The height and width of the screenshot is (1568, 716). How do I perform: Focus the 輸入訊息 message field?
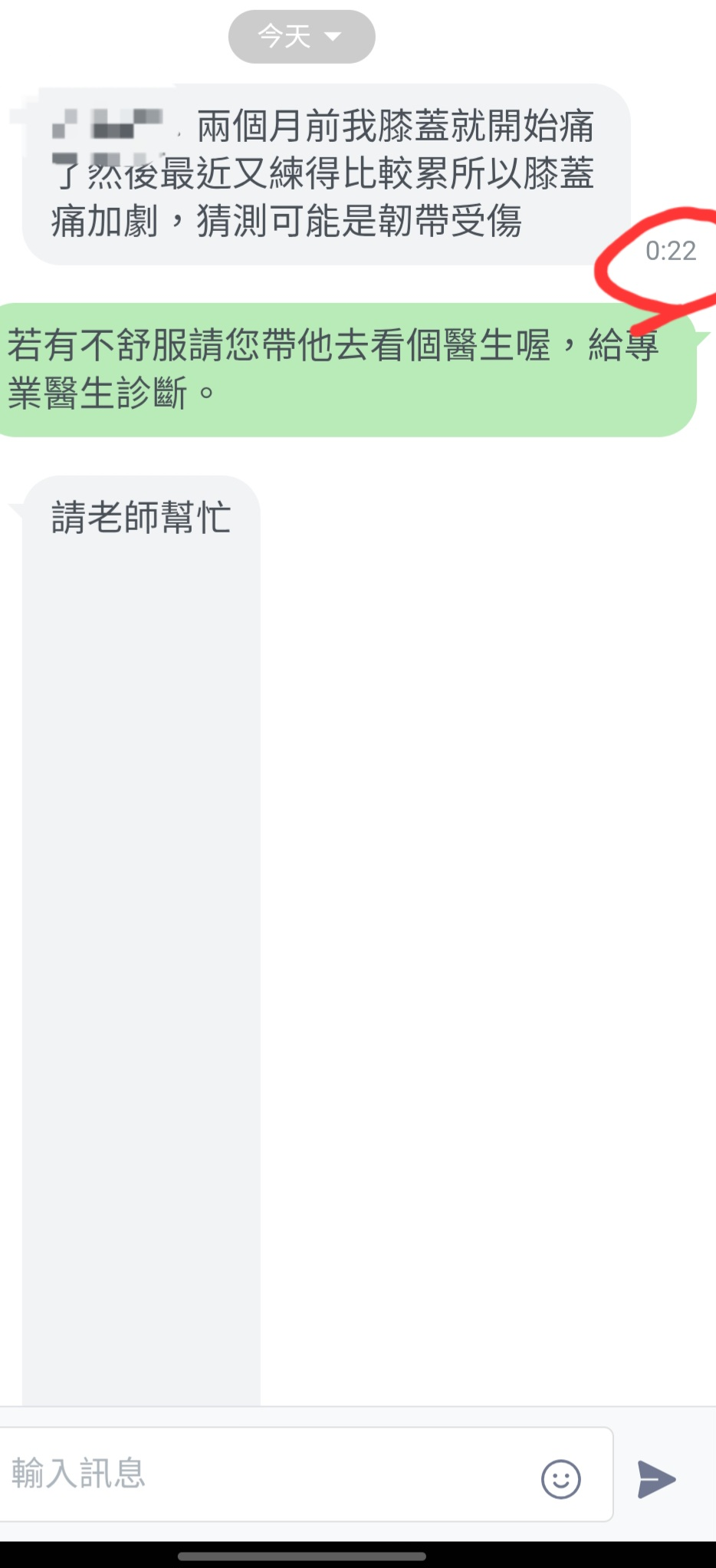pyautogui.click(x=261, y=1474)
